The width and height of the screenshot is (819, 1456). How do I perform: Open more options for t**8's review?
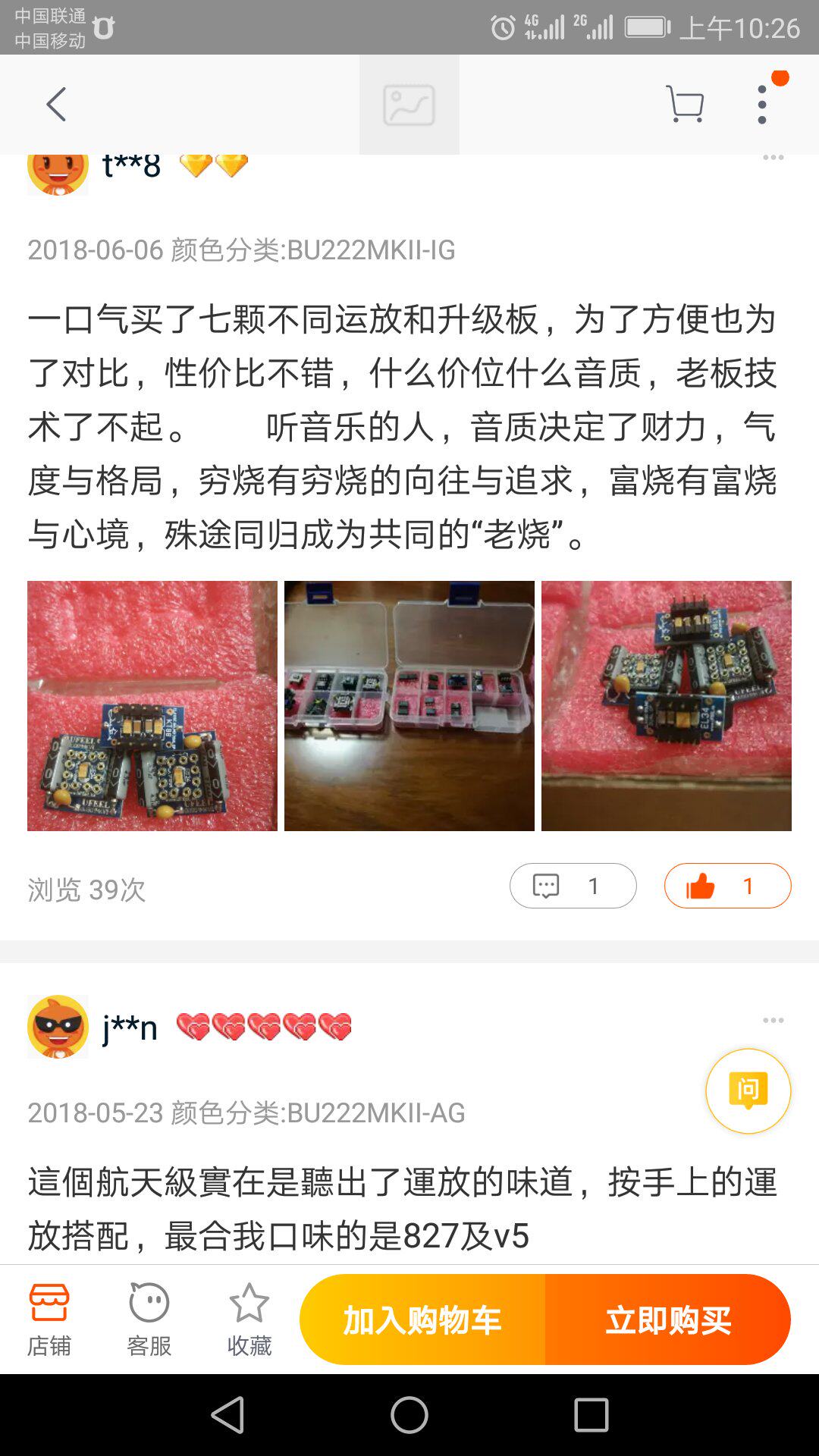tap(773, 158)
